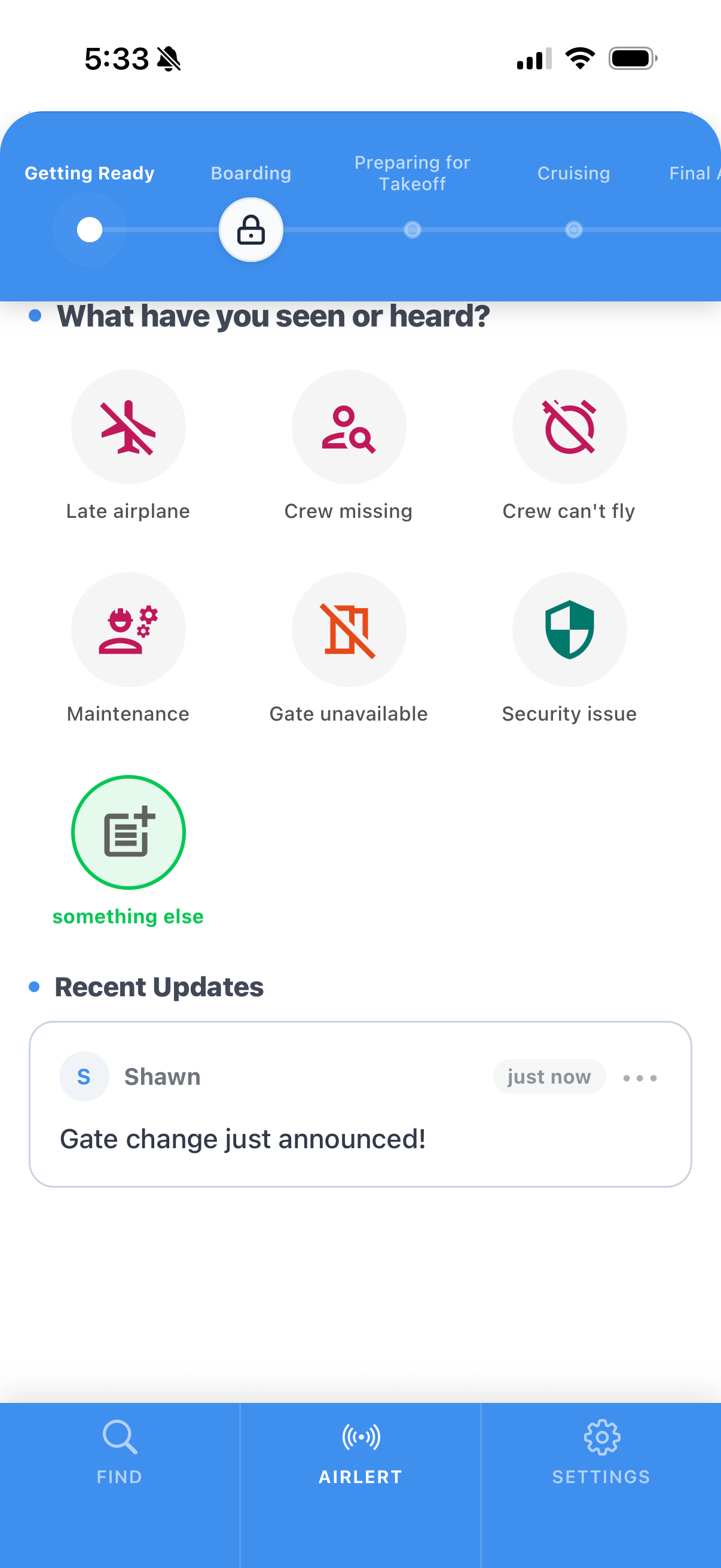Select Gate unavailable
Screen dimensions: 721x1568
point(349,630)
